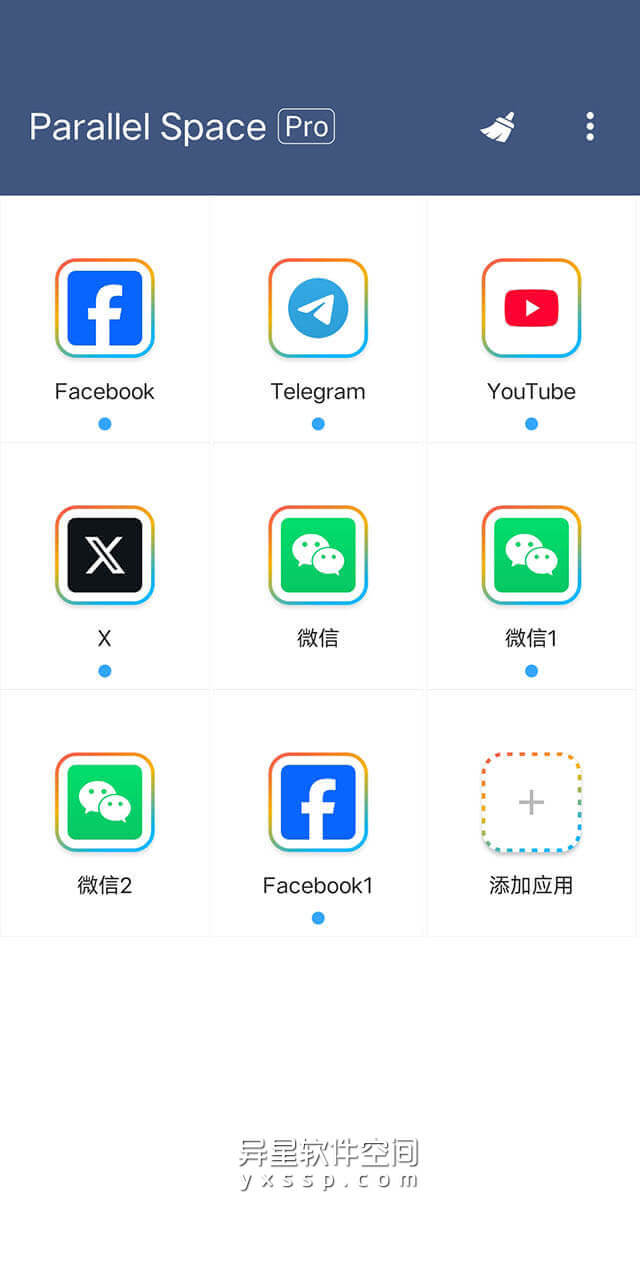Open the three-dot overflow menu

tap(590, 127)
